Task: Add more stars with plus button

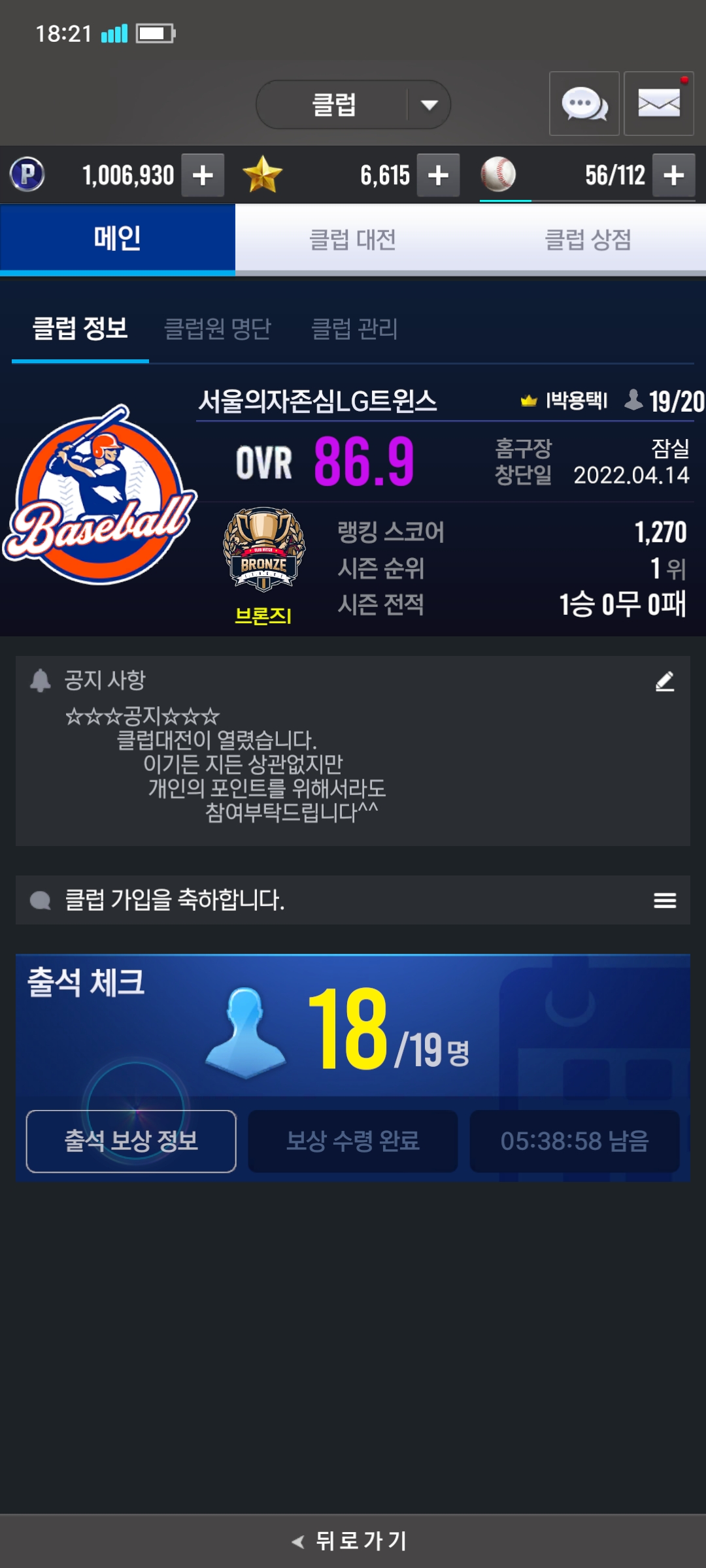Action: [x=438, y=175]
